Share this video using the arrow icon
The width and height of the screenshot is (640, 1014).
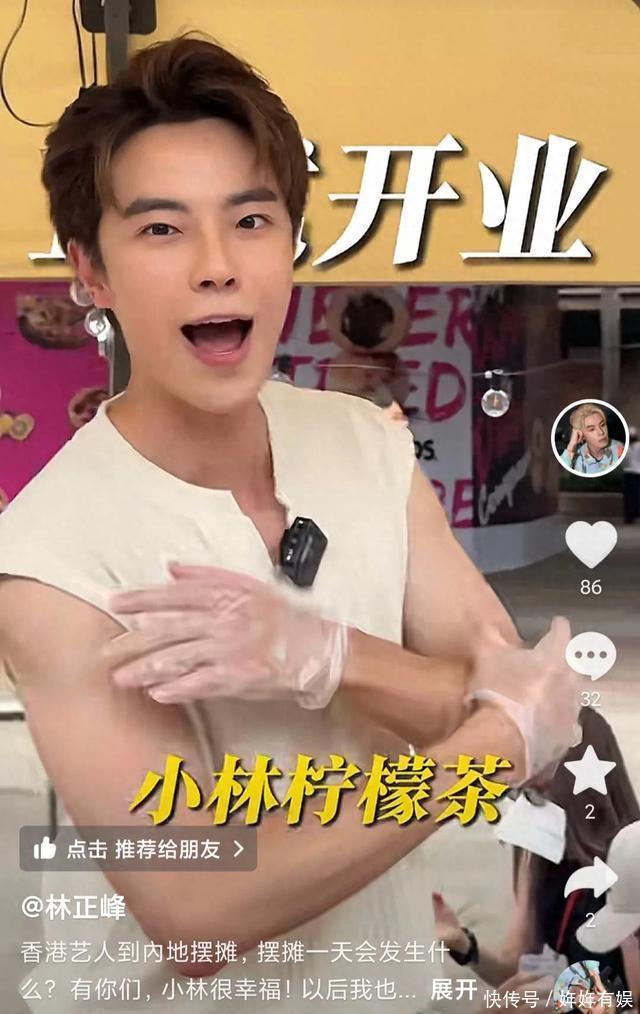[x=590, y=880]
